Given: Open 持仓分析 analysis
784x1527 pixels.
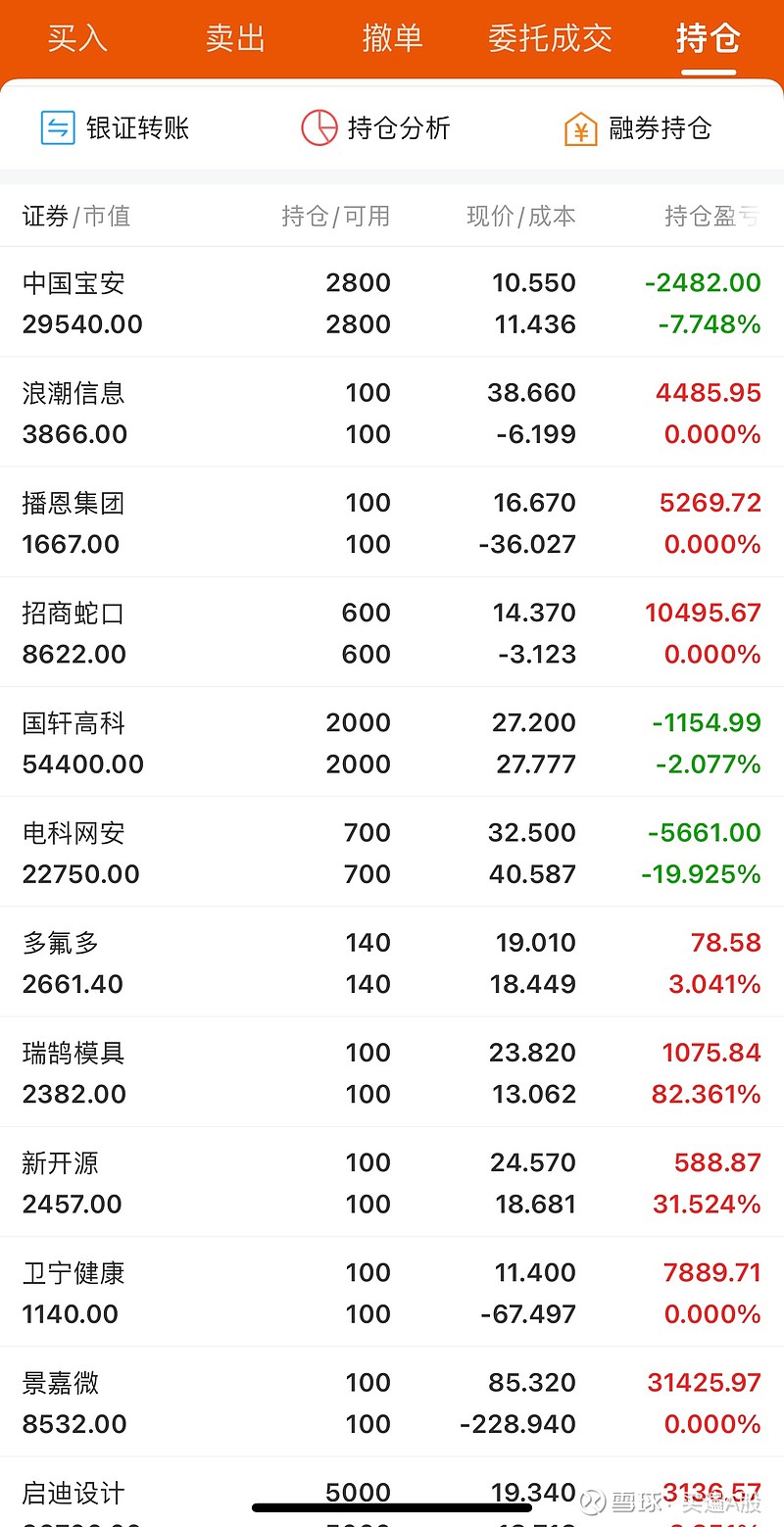Looking at the screenshot, I should (x=375, y=128).
